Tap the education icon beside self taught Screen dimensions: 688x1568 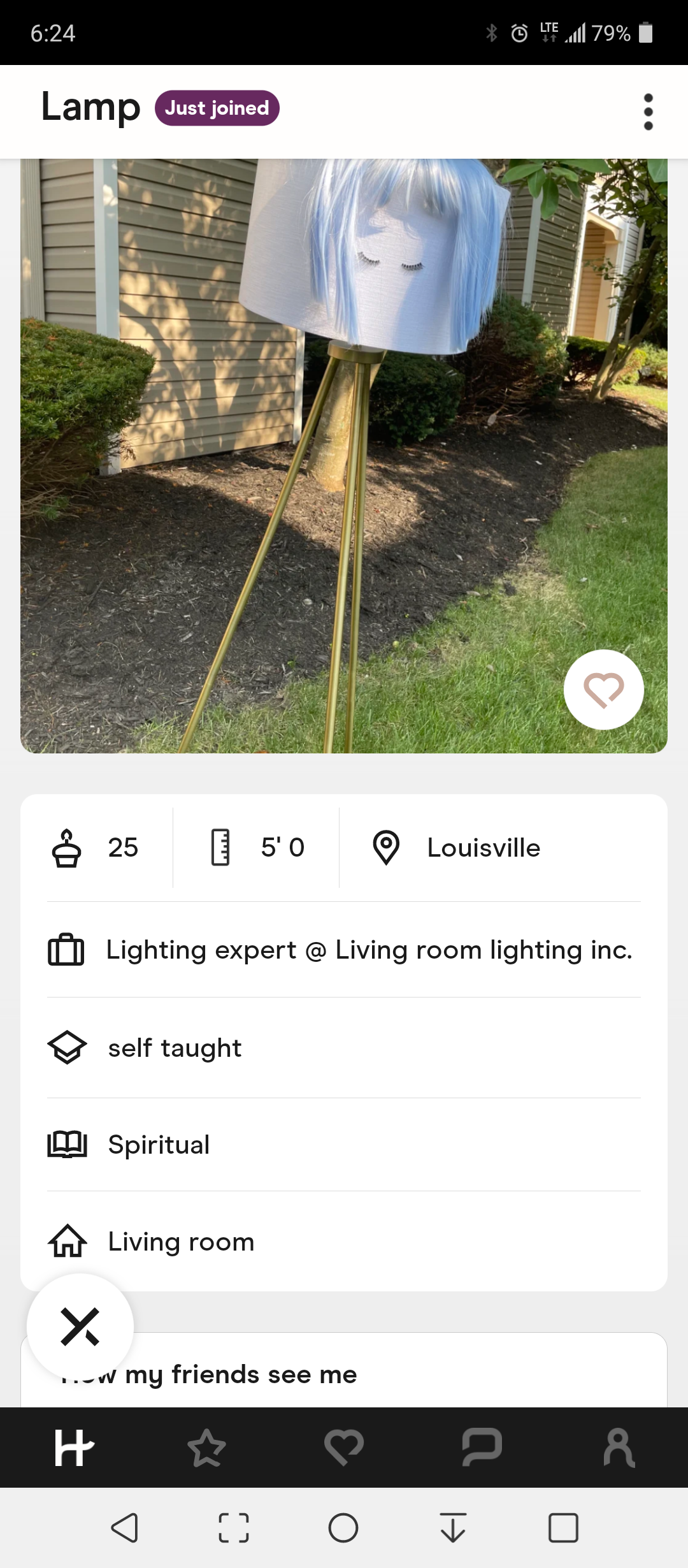tap(67, 1047)
